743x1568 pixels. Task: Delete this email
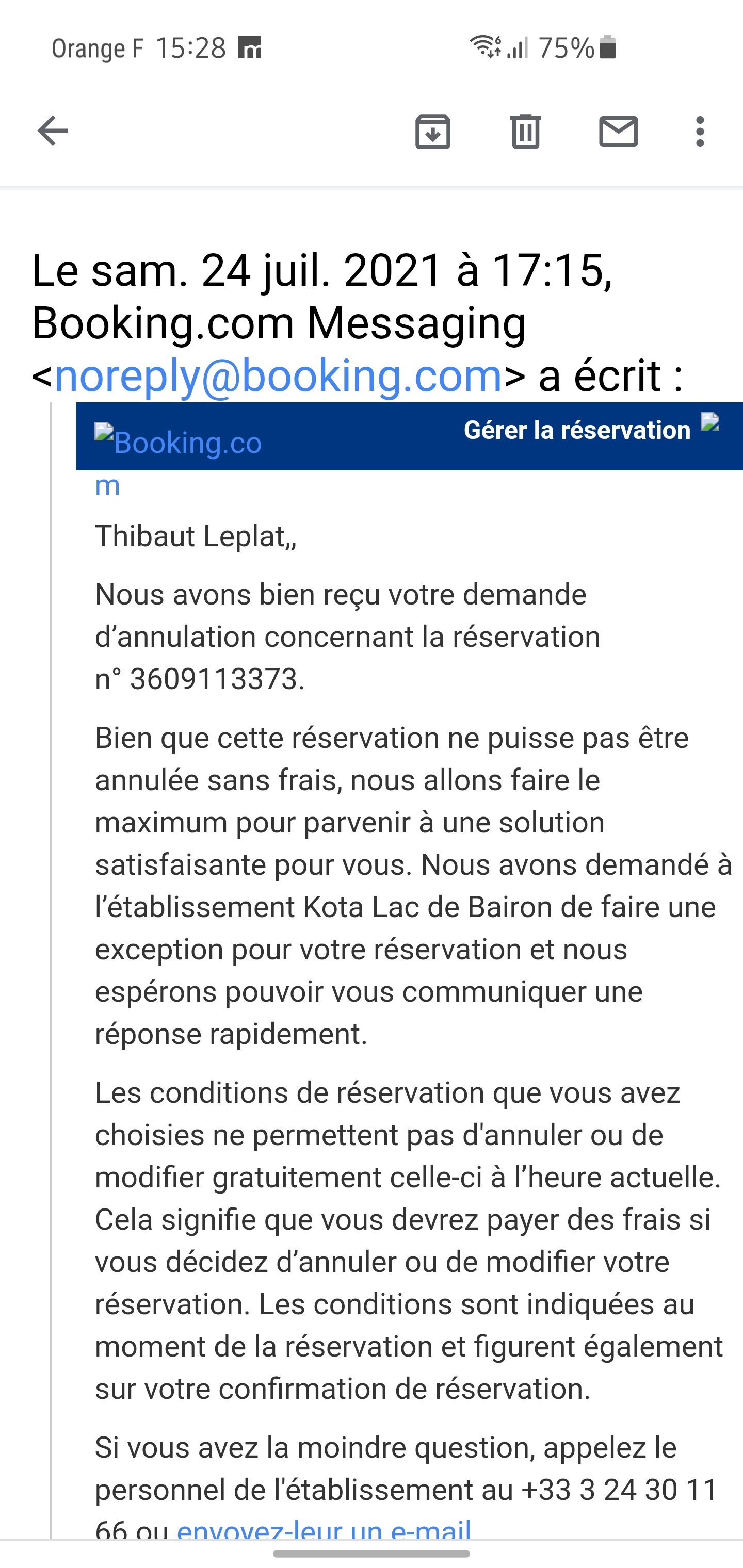tap(526, 132)
